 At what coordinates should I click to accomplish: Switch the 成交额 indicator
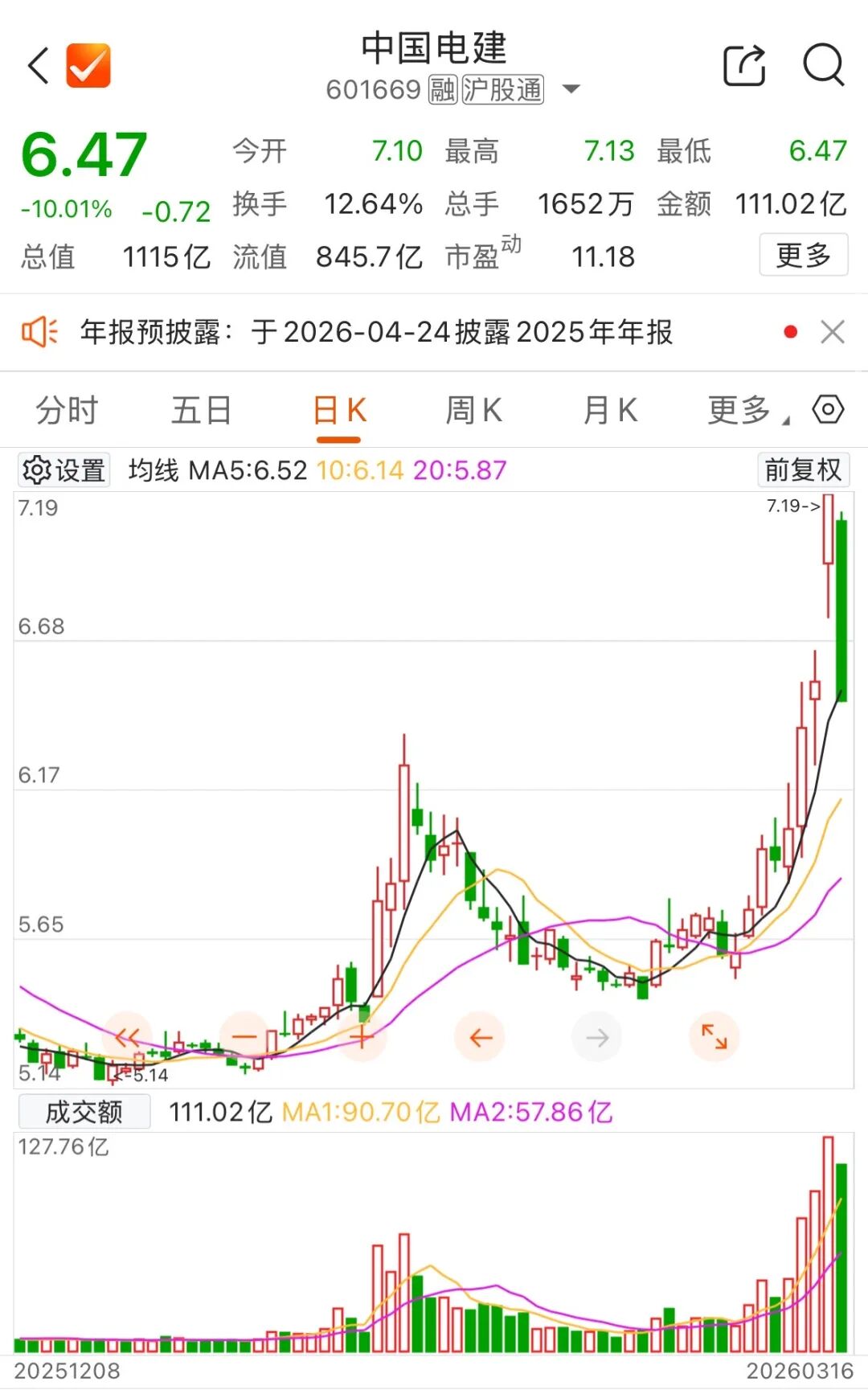[x=84, y=1113]
